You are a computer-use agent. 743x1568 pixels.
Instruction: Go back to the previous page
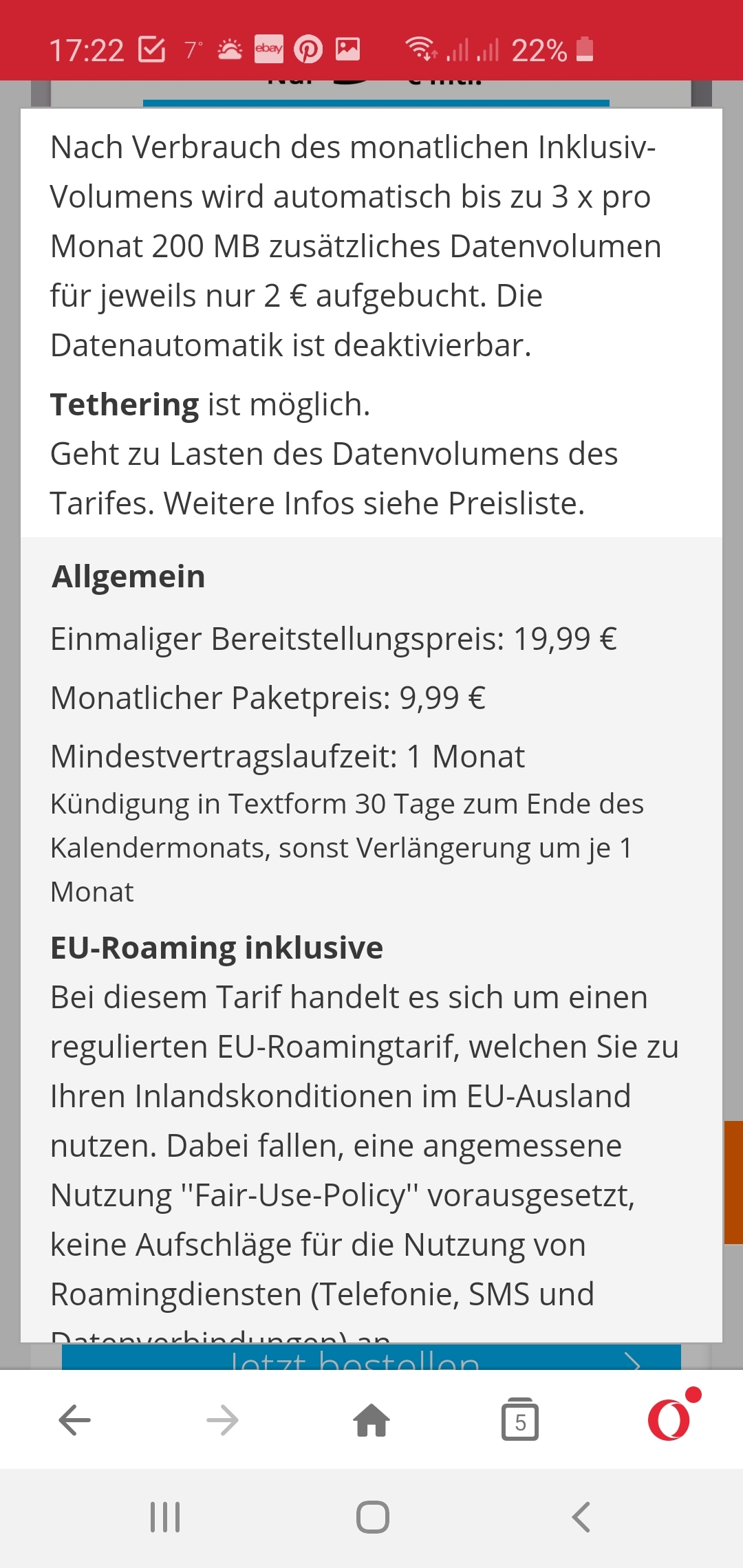tap(74, 1420)
